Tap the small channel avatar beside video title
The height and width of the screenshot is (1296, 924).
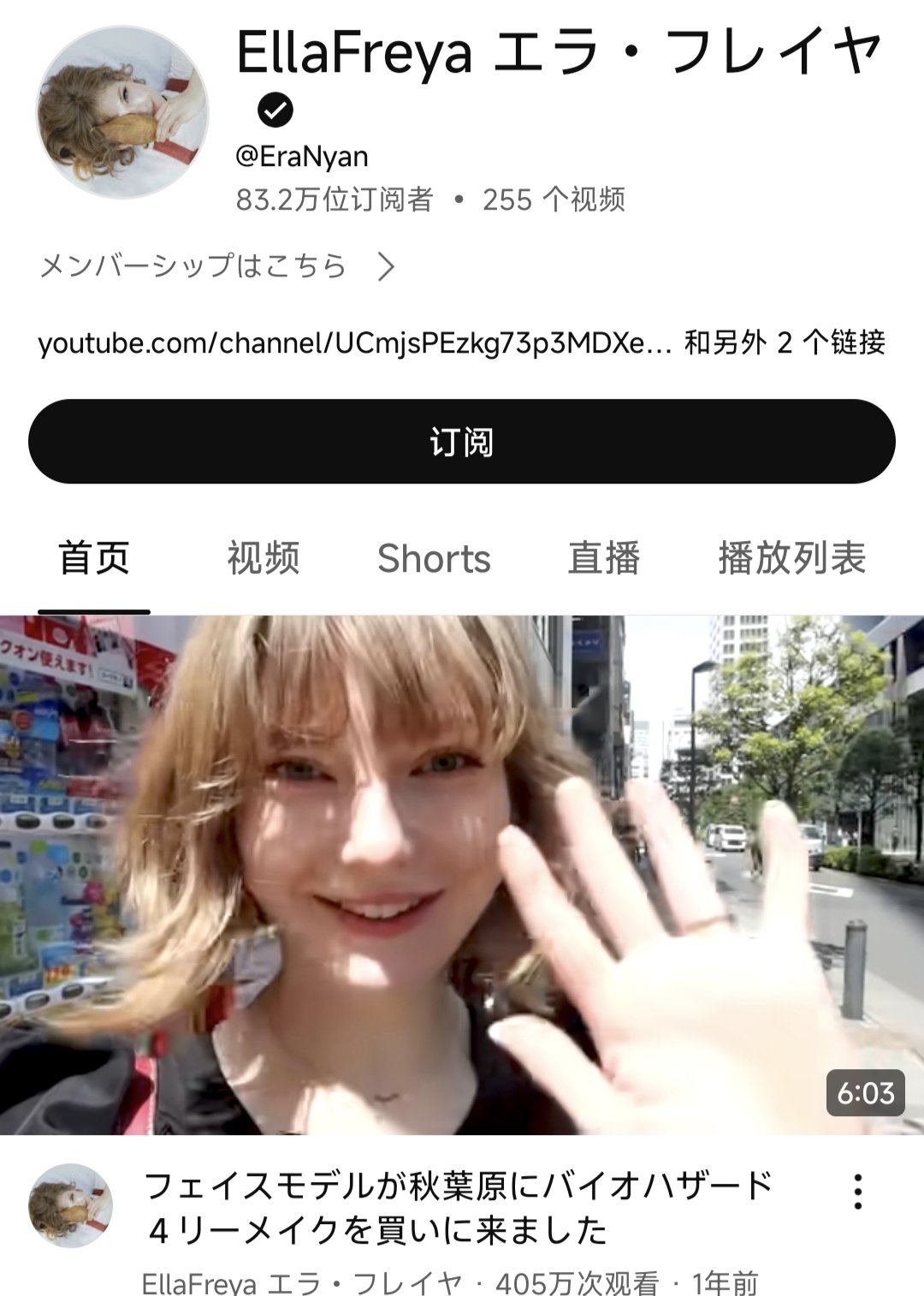(71, 1204)
